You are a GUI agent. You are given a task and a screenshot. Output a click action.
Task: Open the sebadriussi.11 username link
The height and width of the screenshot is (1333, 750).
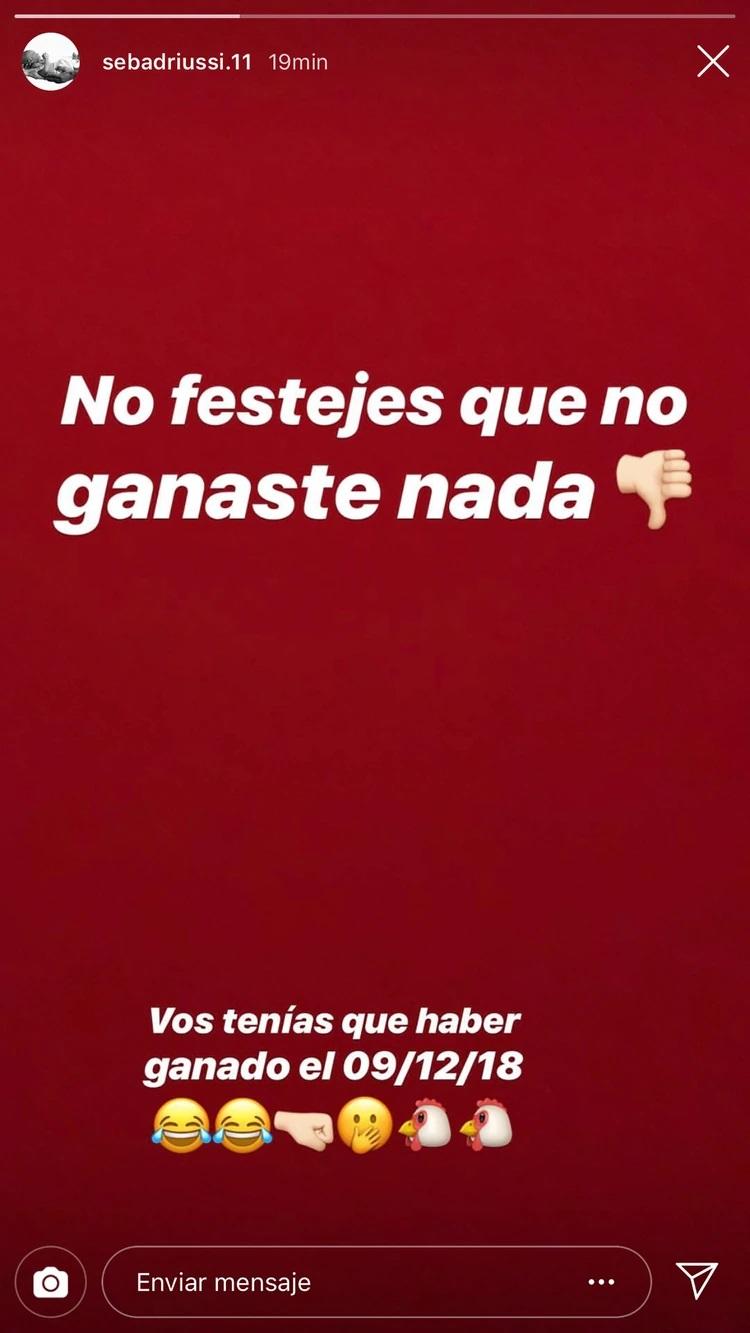177,62
